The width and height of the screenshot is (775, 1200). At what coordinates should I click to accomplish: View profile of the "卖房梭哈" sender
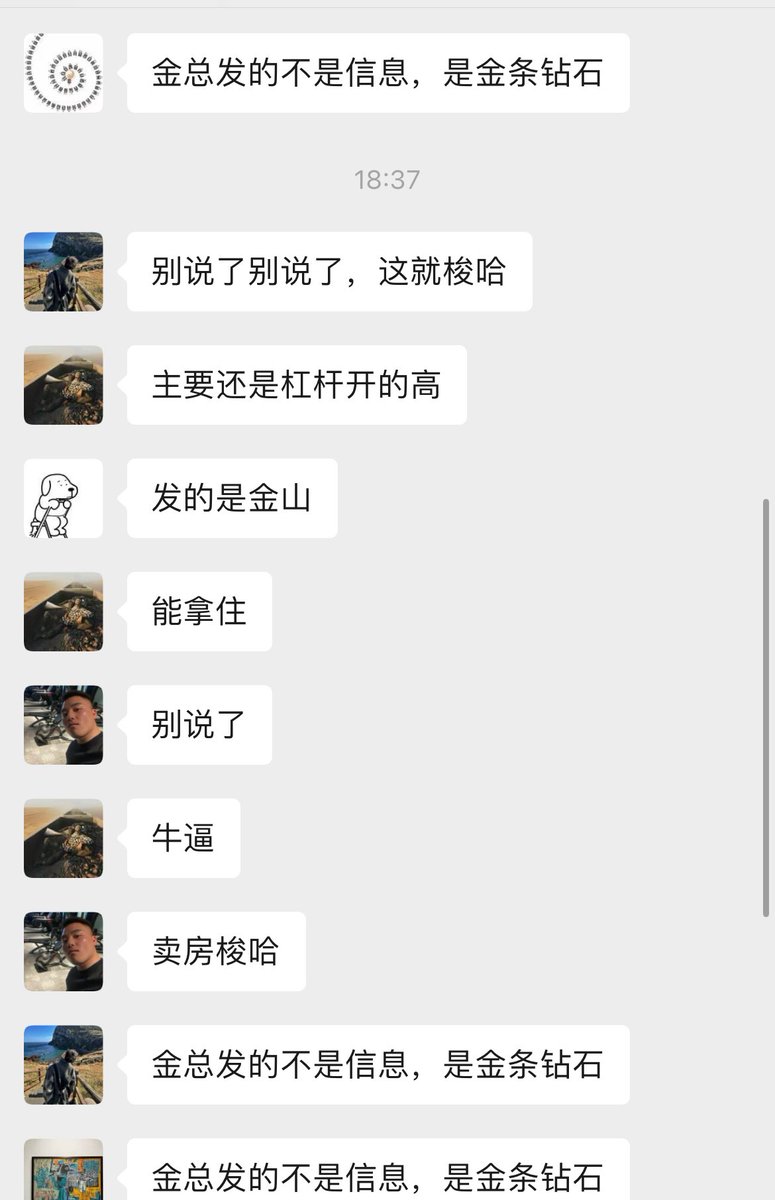point(63,951)
